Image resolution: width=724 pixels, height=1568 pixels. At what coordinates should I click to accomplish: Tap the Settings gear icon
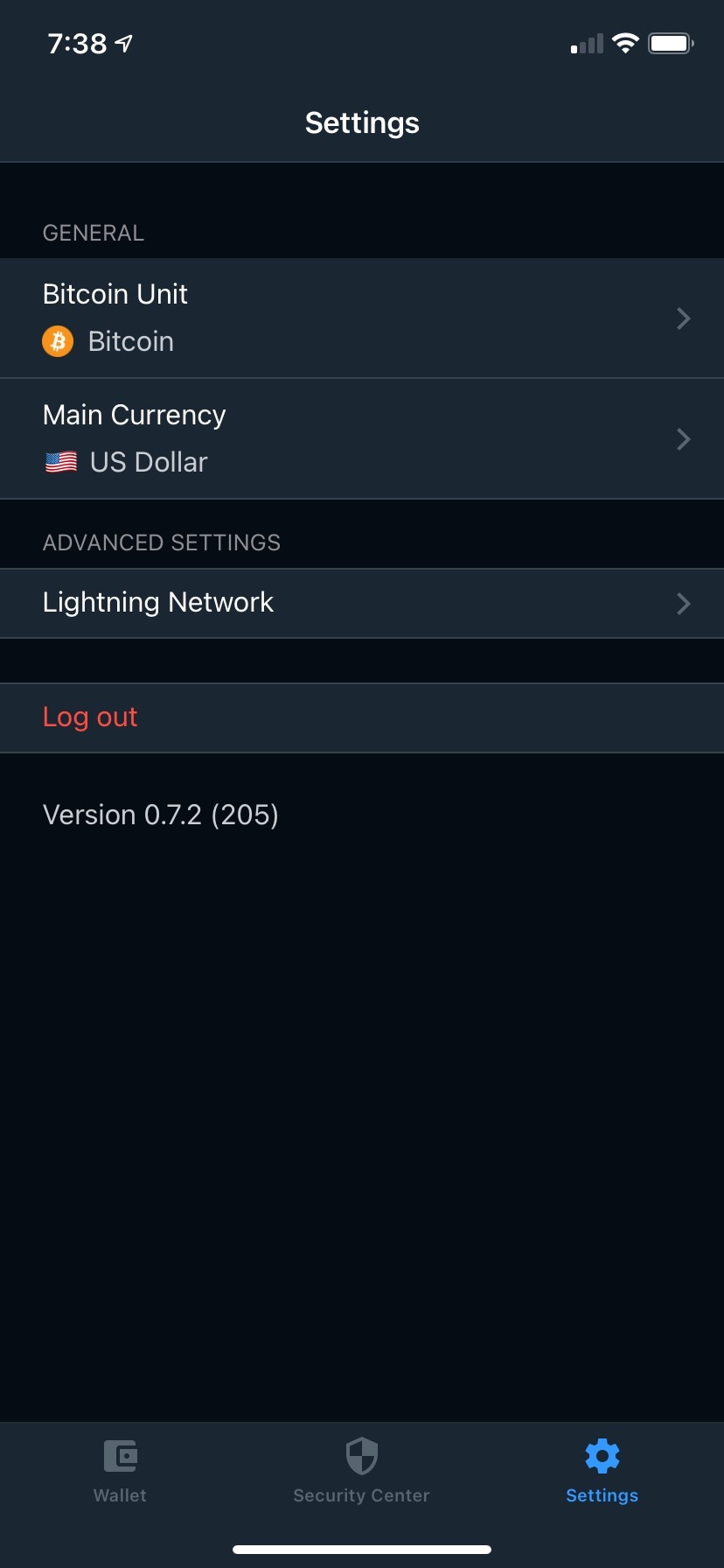point(602,1455)
